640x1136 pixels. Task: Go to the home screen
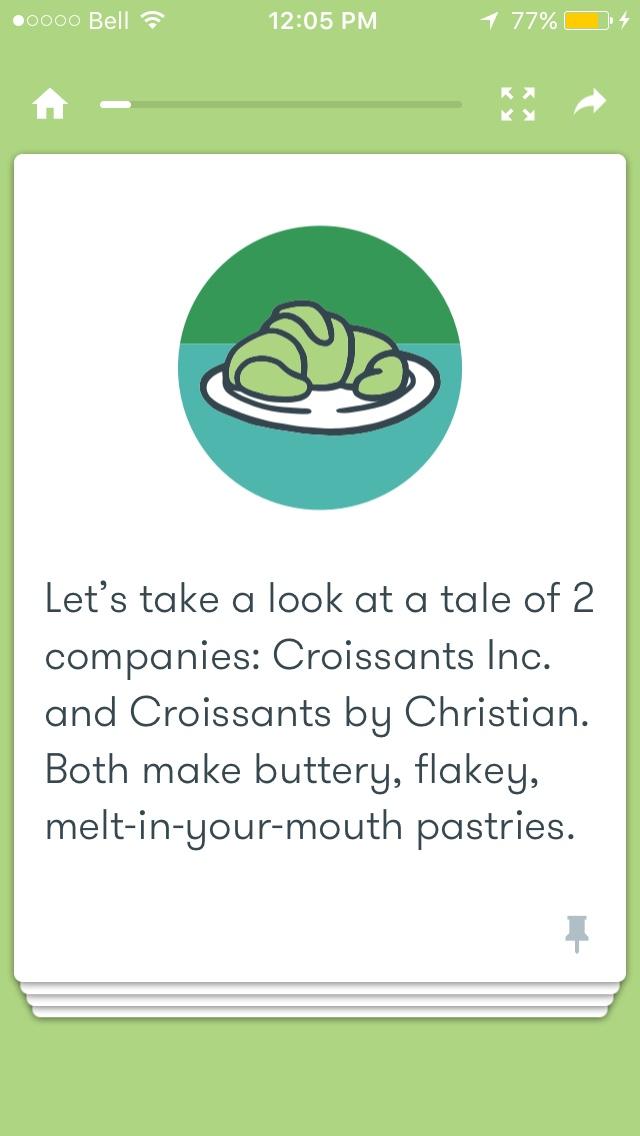(x=50, y=104)
